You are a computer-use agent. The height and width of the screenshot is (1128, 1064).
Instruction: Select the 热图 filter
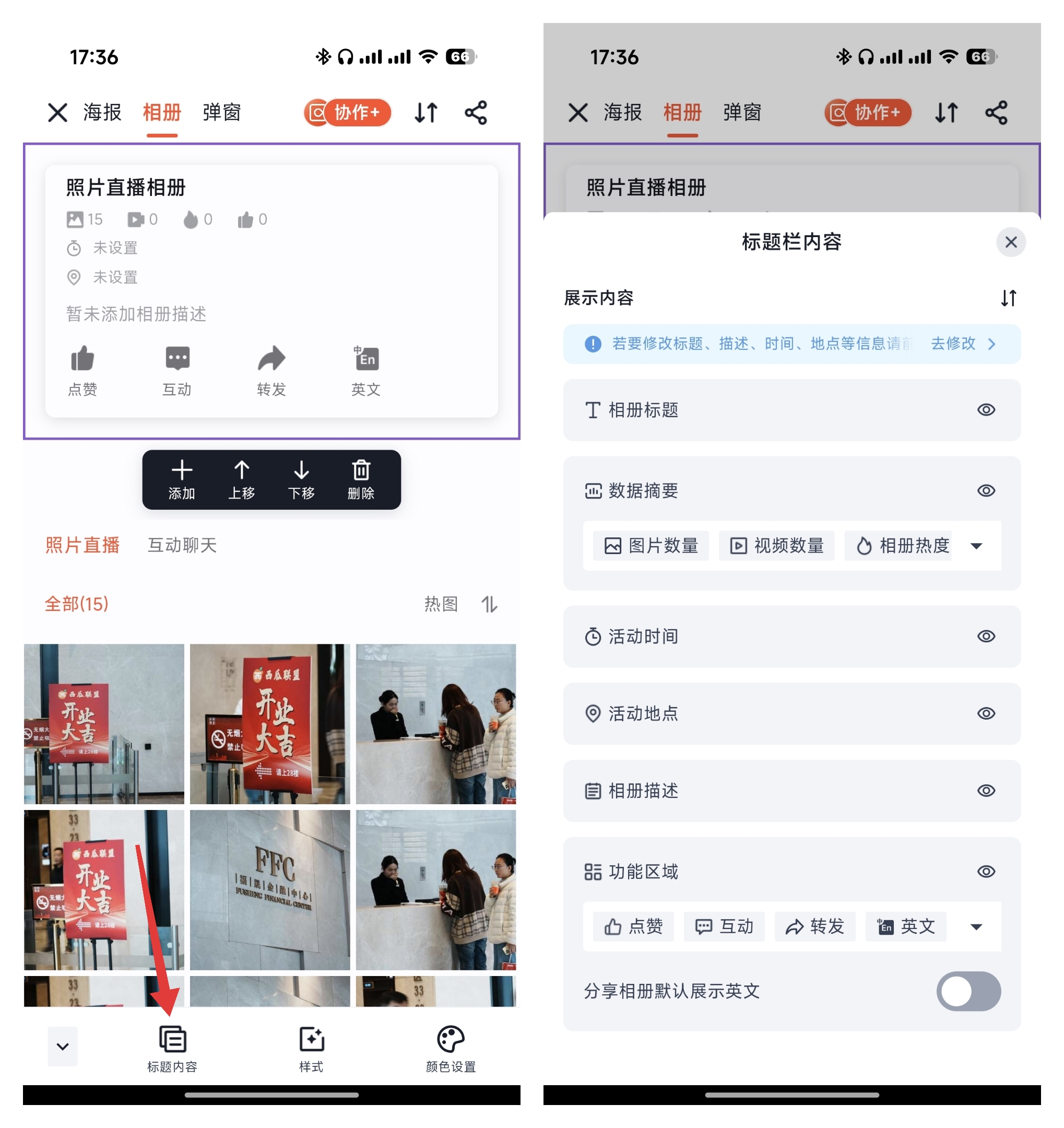441,604
